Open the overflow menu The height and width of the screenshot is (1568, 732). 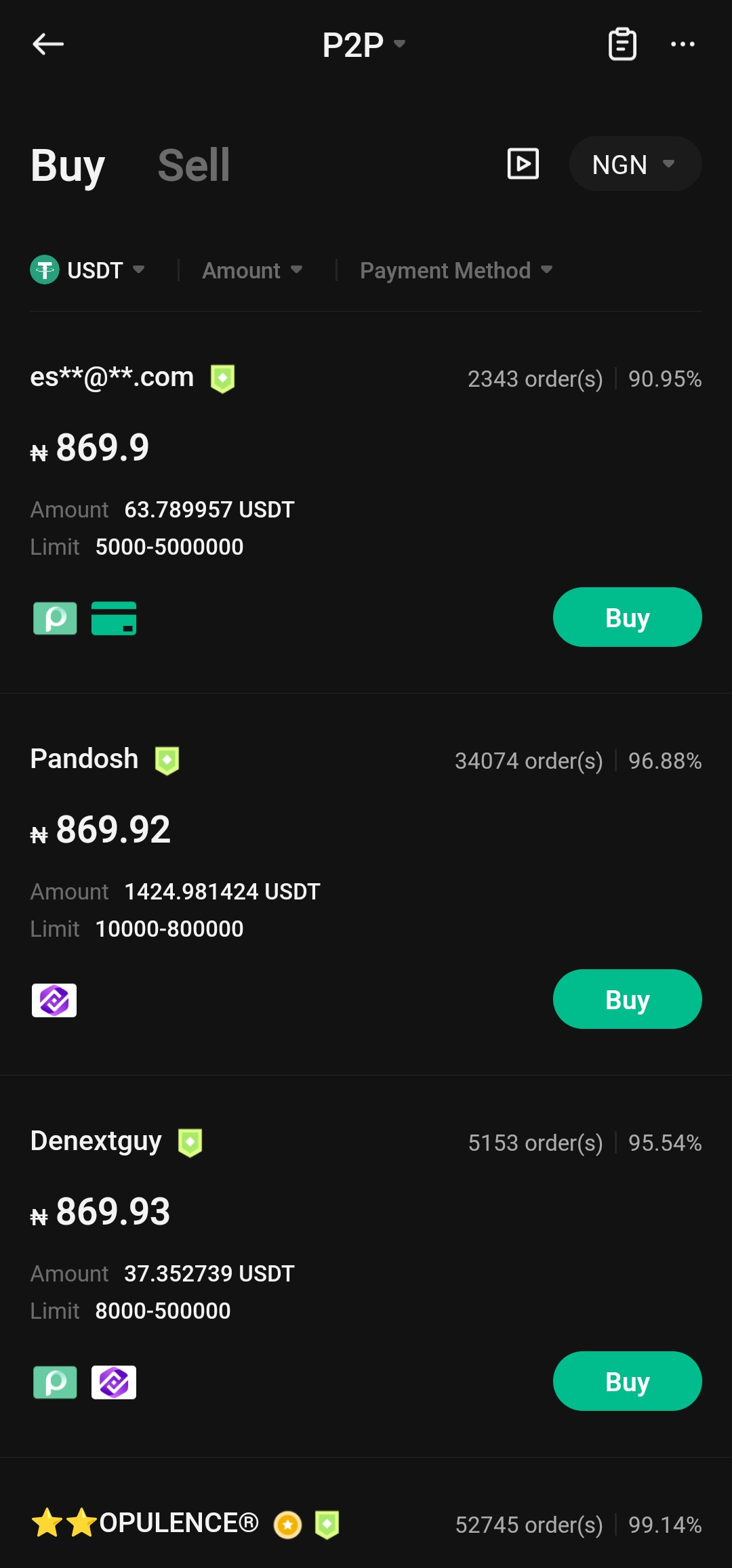pos(683,45)
